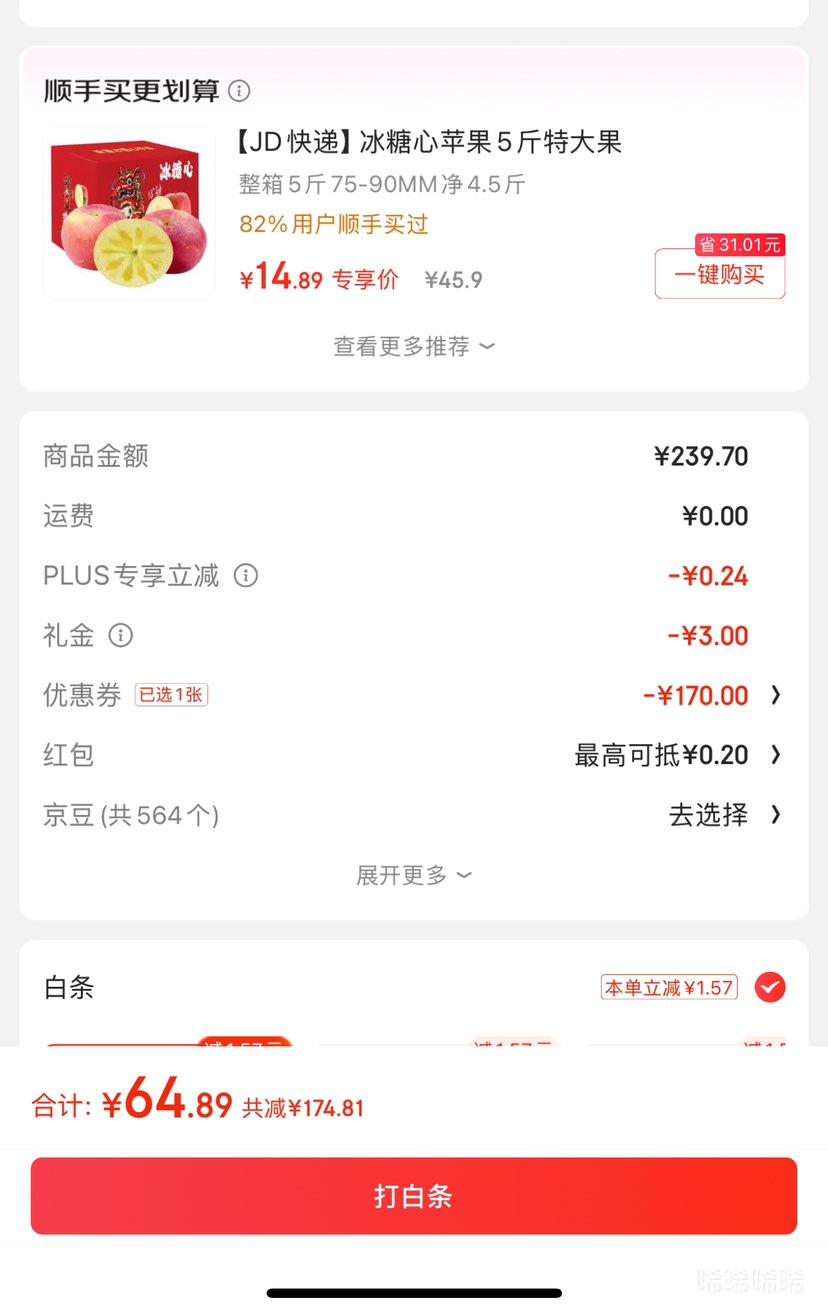Click the 省31.01元 savings badge
The height and width of the screenshot is (1313, 828).
tap(740, 245)
